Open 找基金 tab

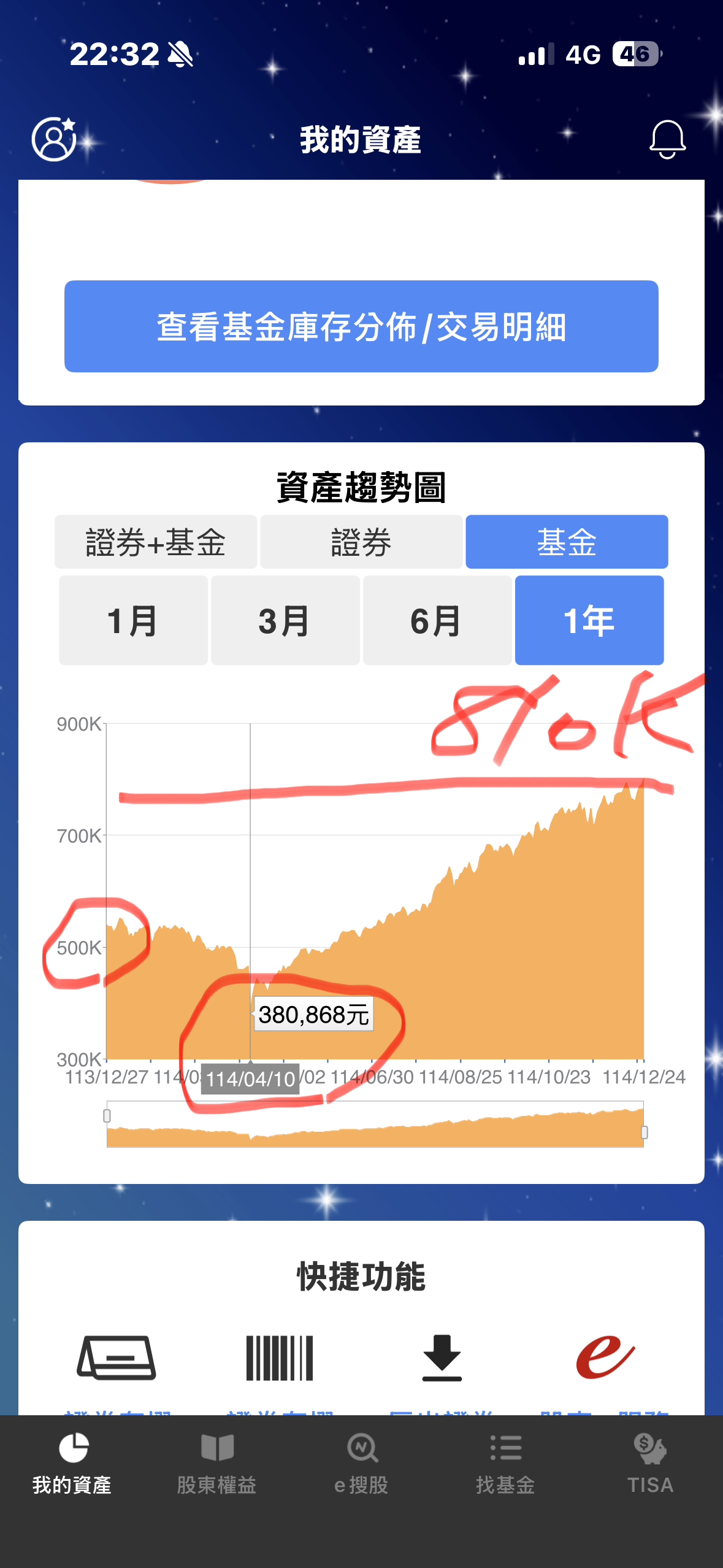(x=506, y=1464)
